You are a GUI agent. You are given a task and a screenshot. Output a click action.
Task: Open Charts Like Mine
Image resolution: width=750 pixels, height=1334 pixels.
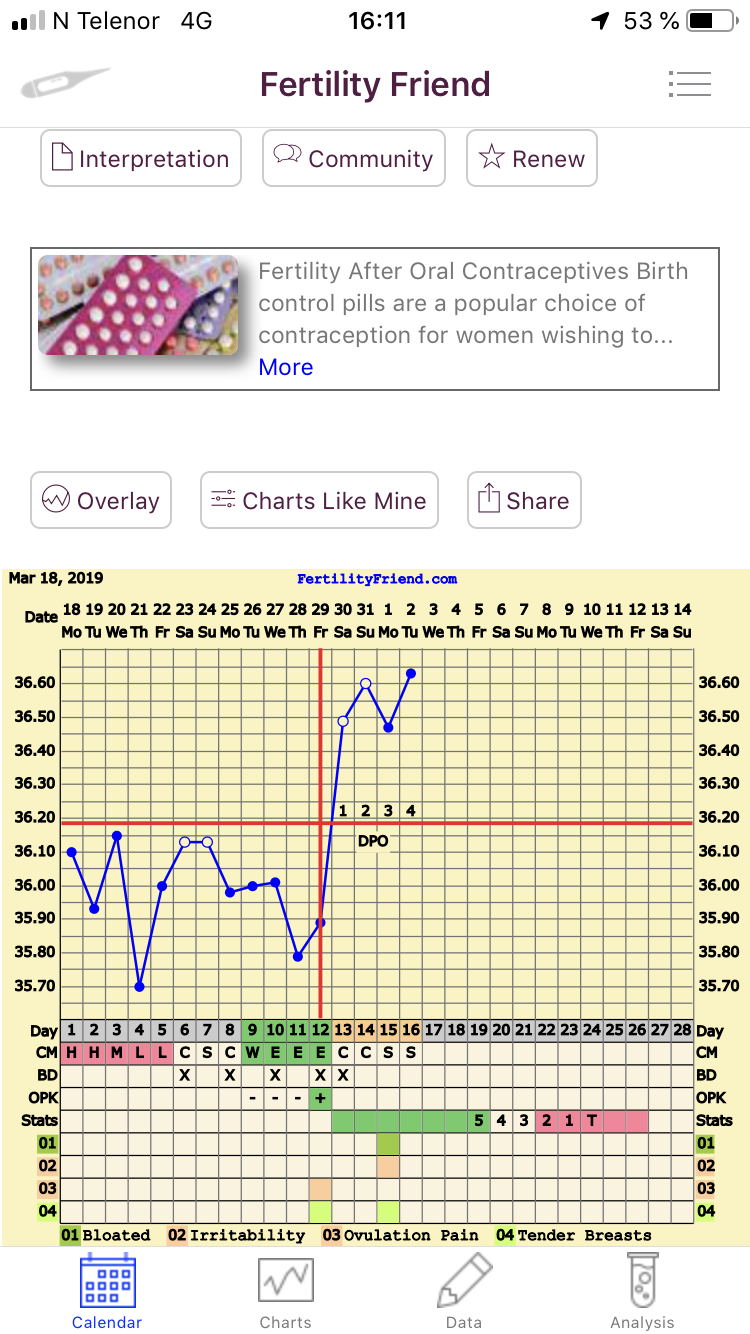319,500
